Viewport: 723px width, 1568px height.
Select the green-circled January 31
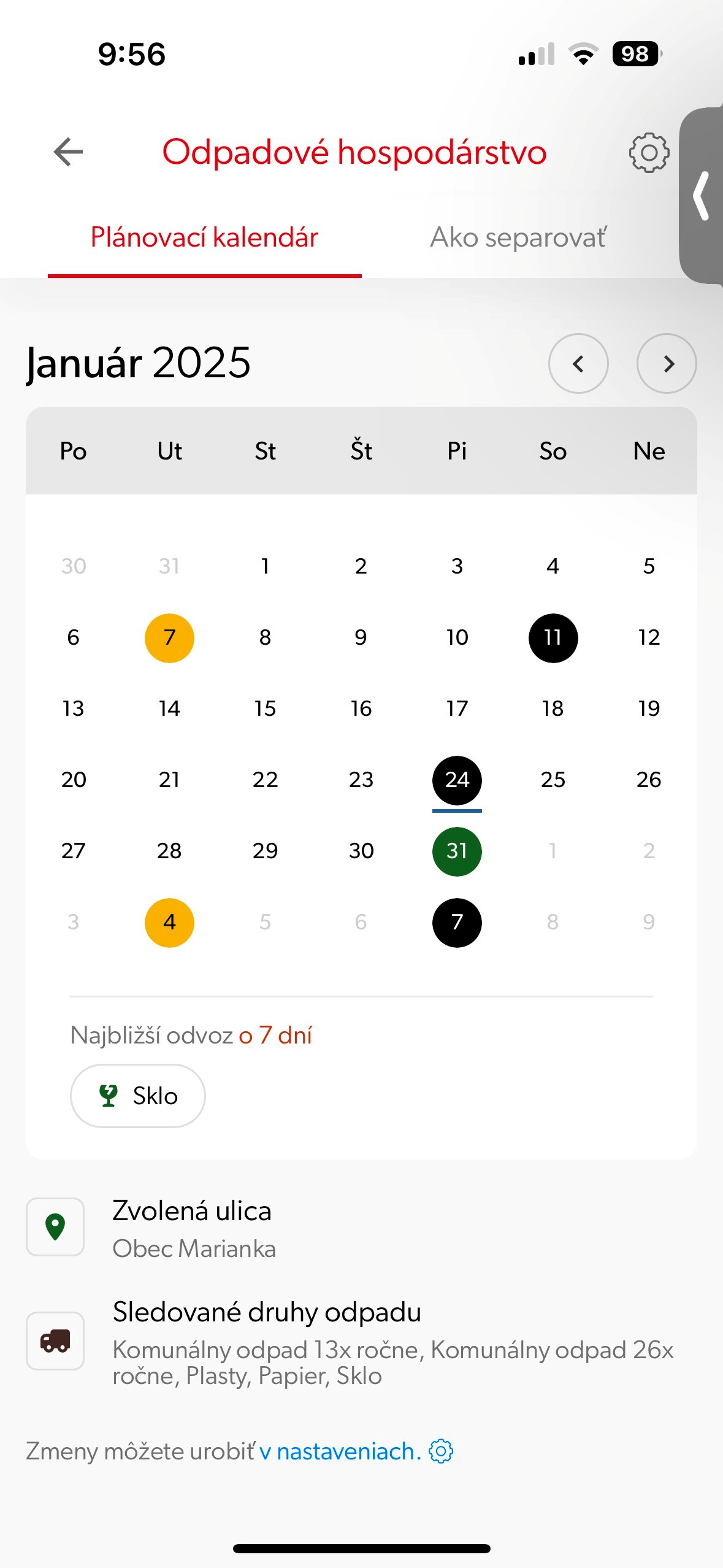pos(456,851)
